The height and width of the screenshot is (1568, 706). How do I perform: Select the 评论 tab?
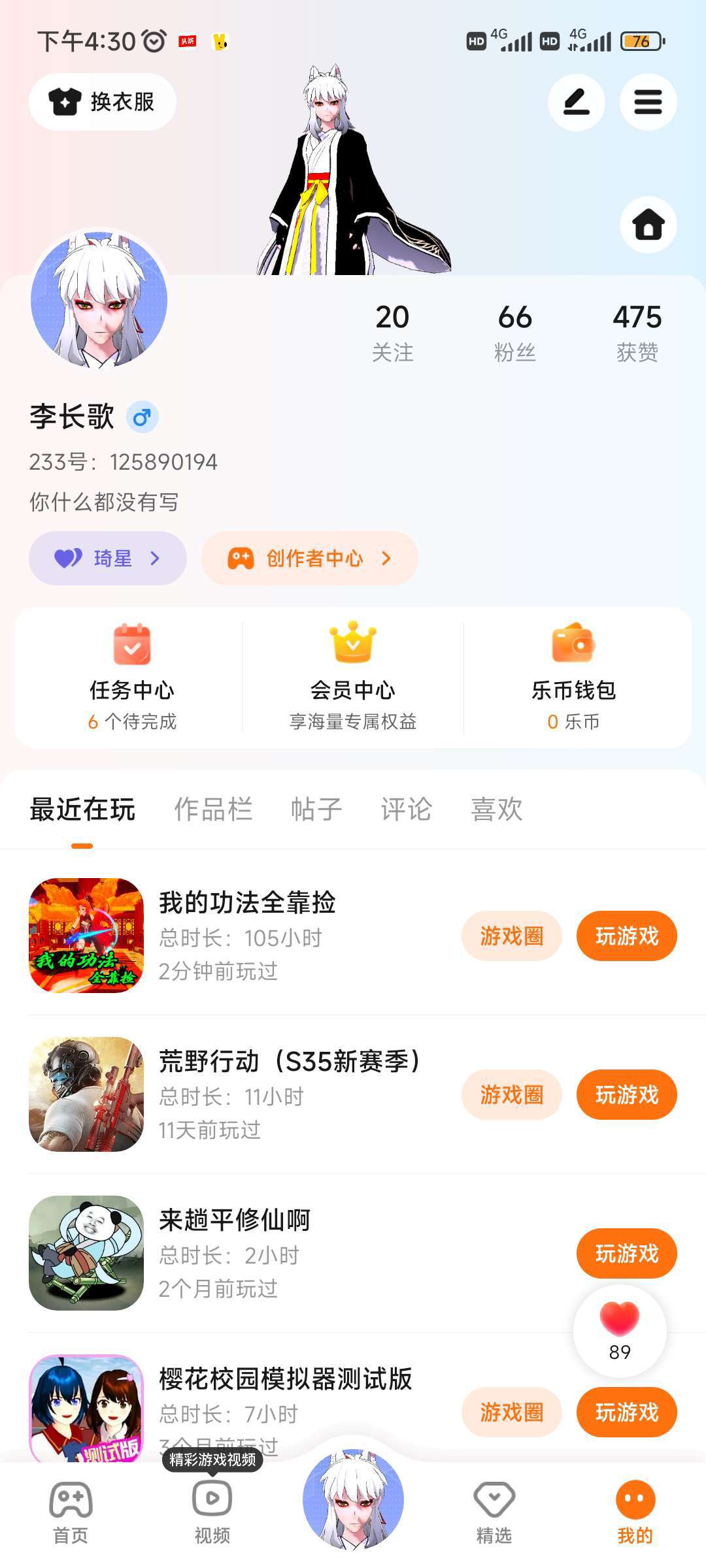pos(406,809)
